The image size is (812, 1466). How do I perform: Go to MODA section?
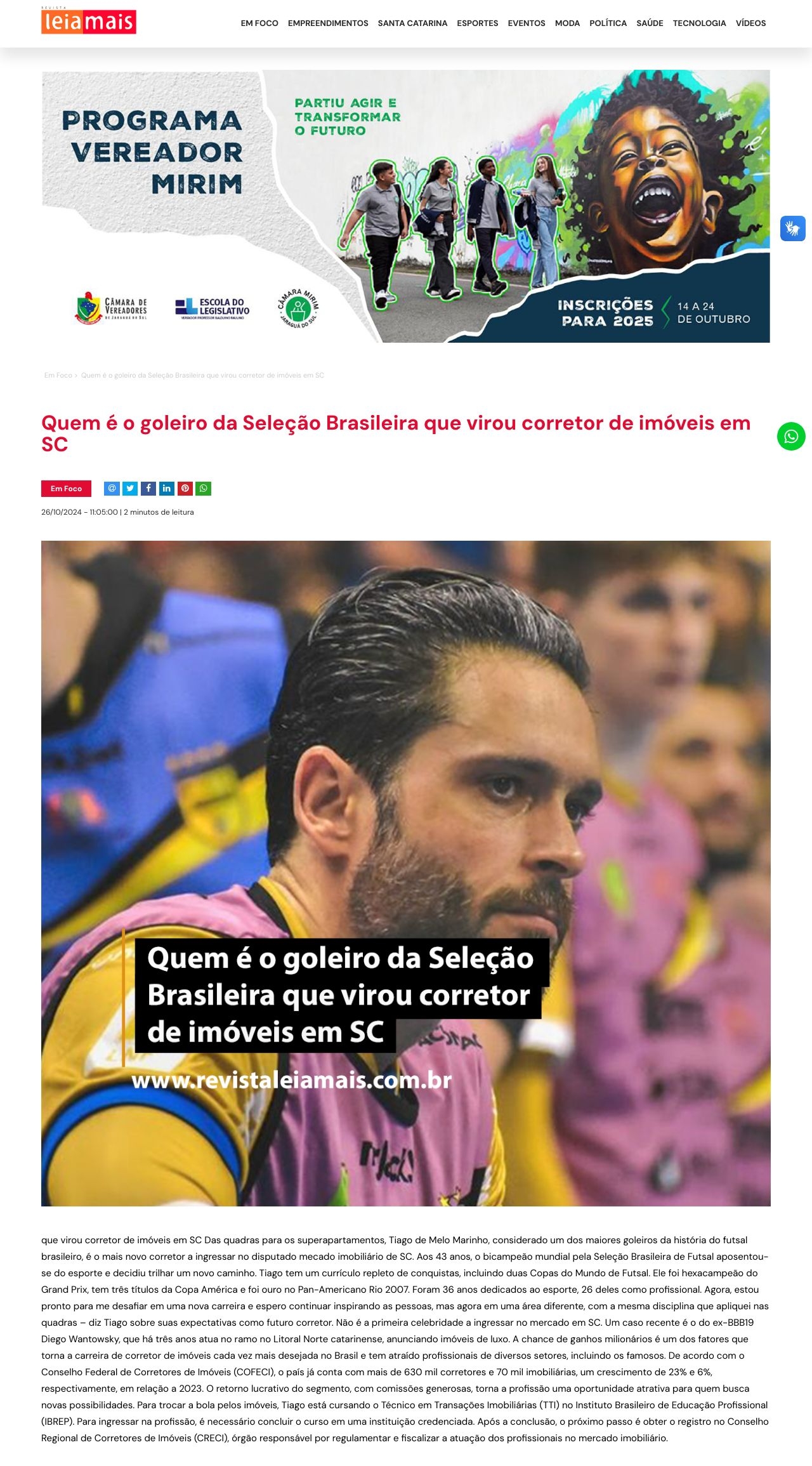click(567, 23)
